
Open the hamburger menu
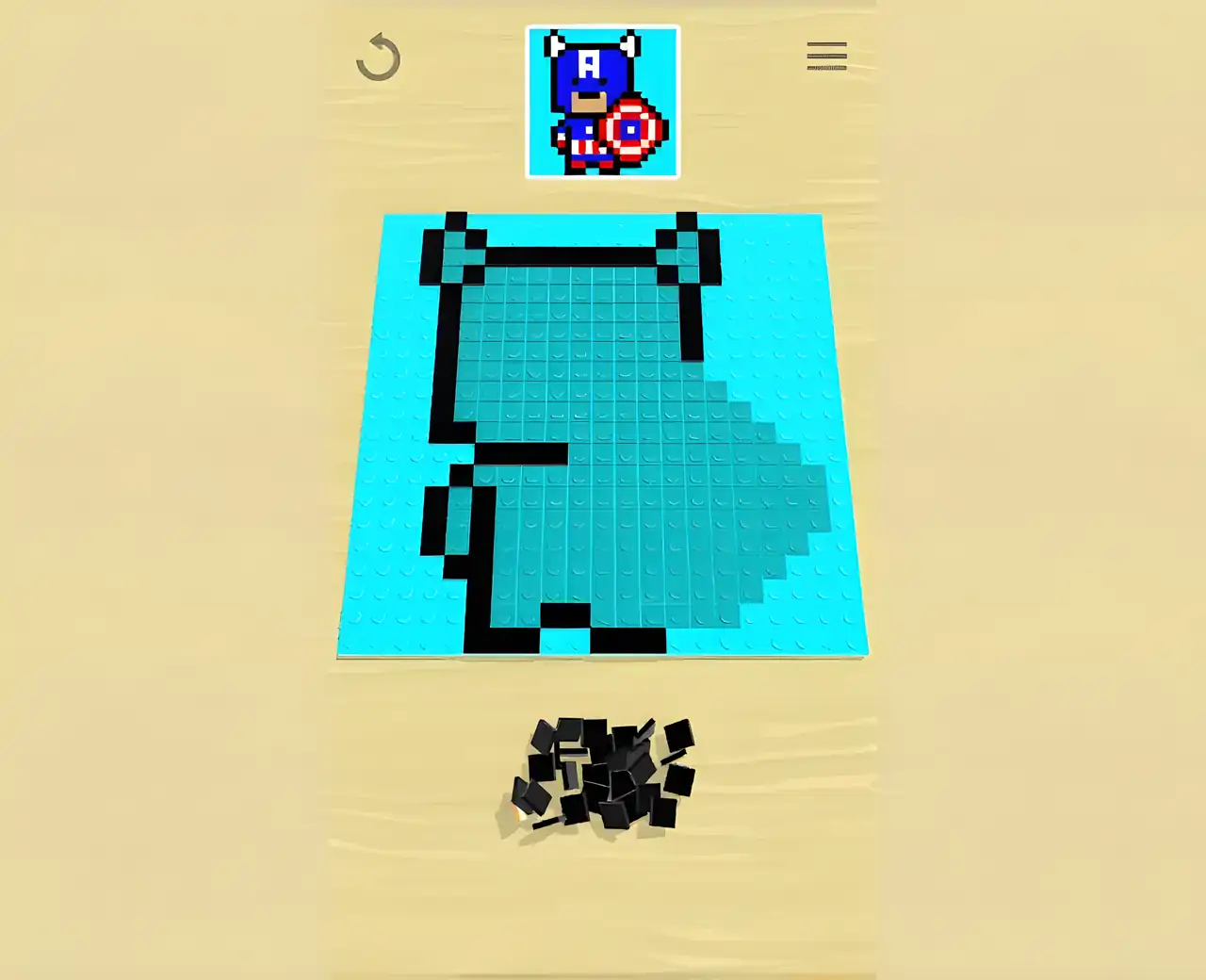[x=826, y=56]
